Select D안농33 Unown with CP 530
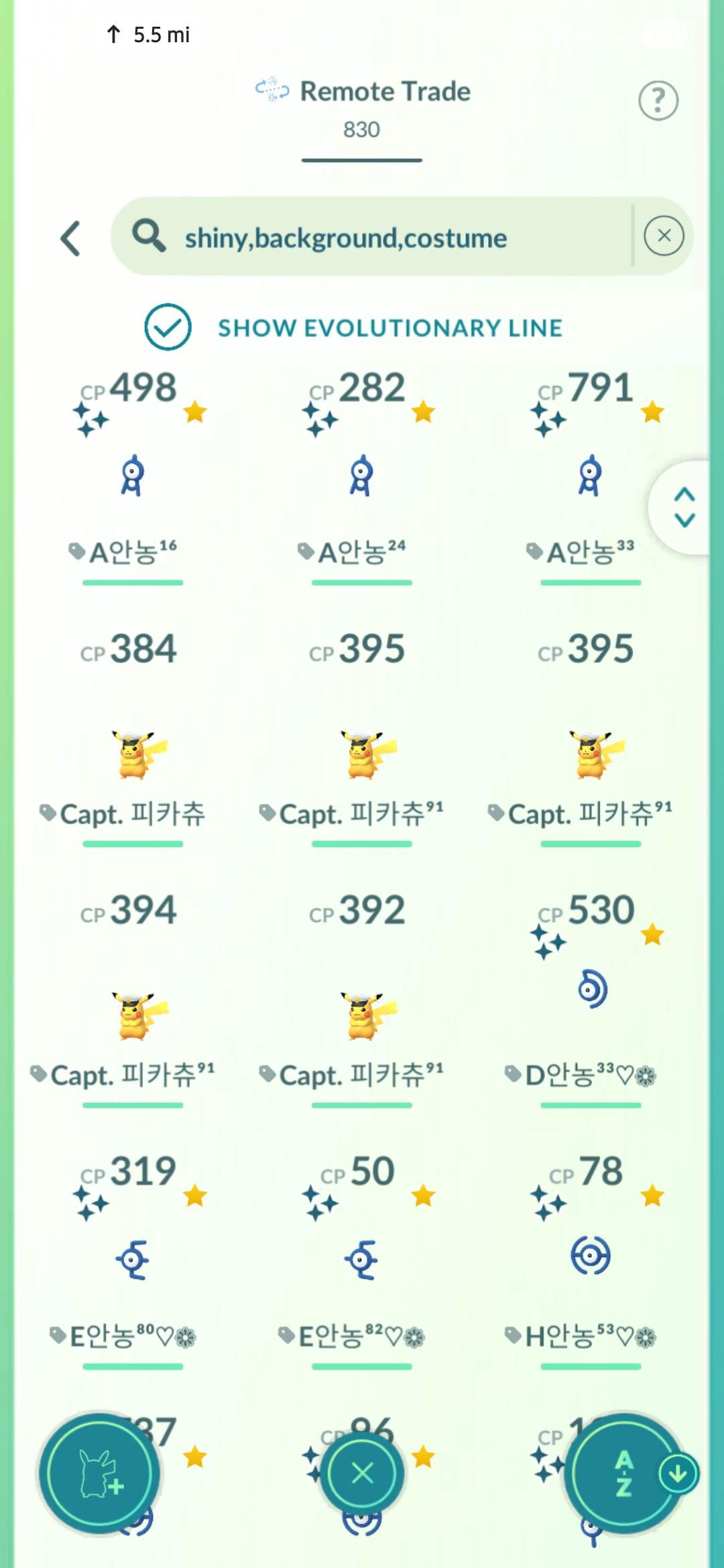The height and width of the screenshot is (1568, 724). click(591, 990)
